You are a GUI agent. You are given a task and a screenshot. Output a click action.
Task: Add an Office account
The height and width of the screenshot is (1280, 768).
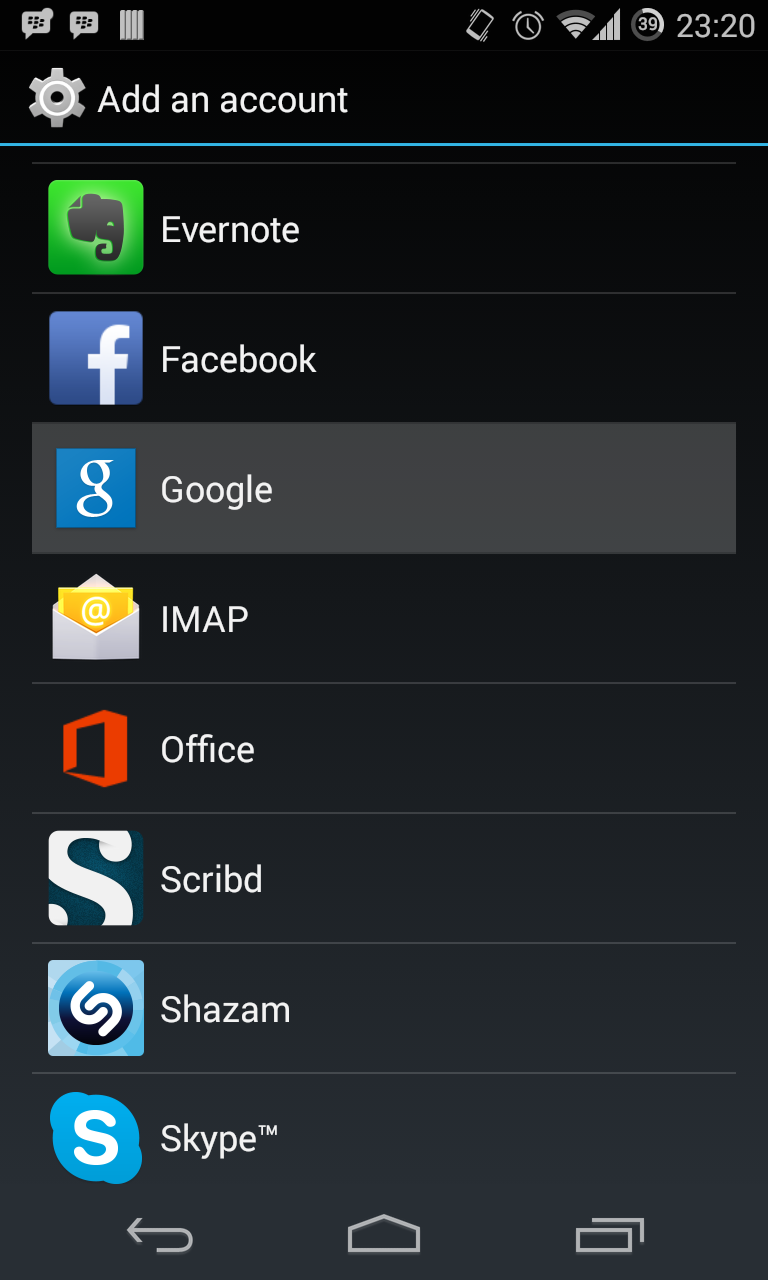coord(384,749)
